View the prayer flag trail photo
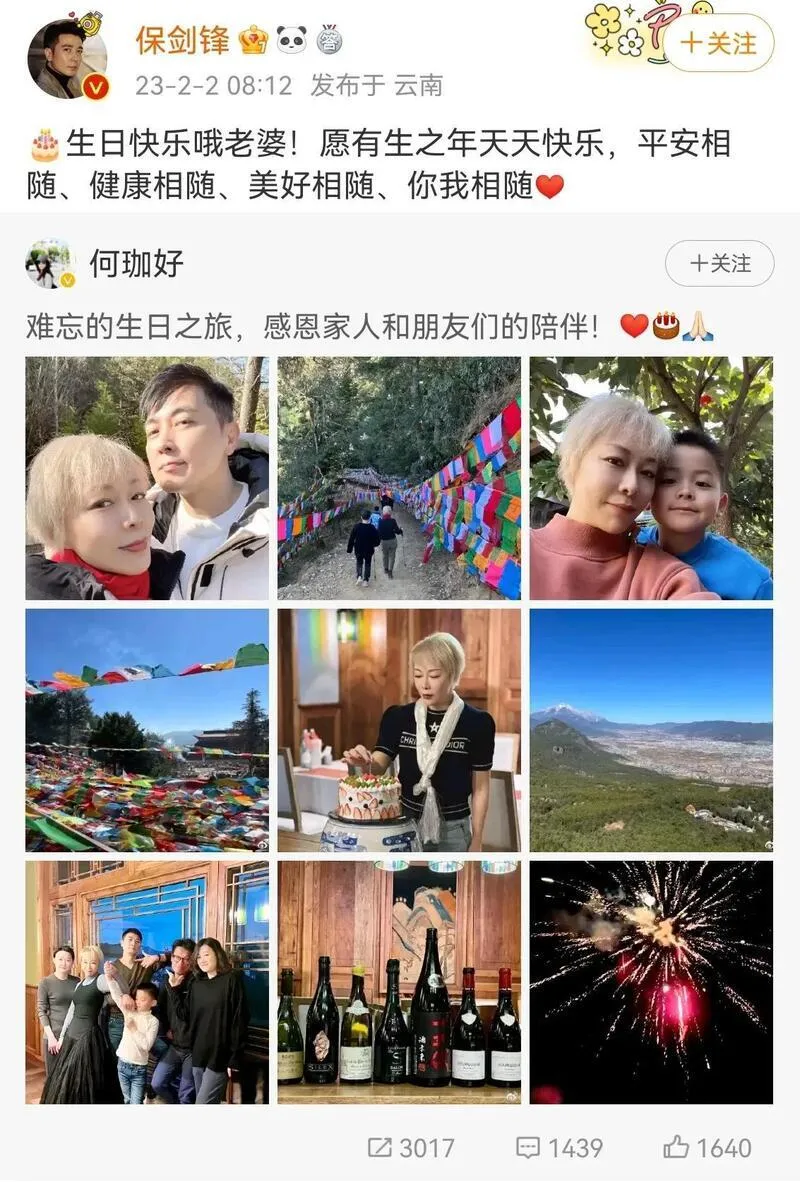Viewport: 800px width, 1182px height. tap(399, 478)
